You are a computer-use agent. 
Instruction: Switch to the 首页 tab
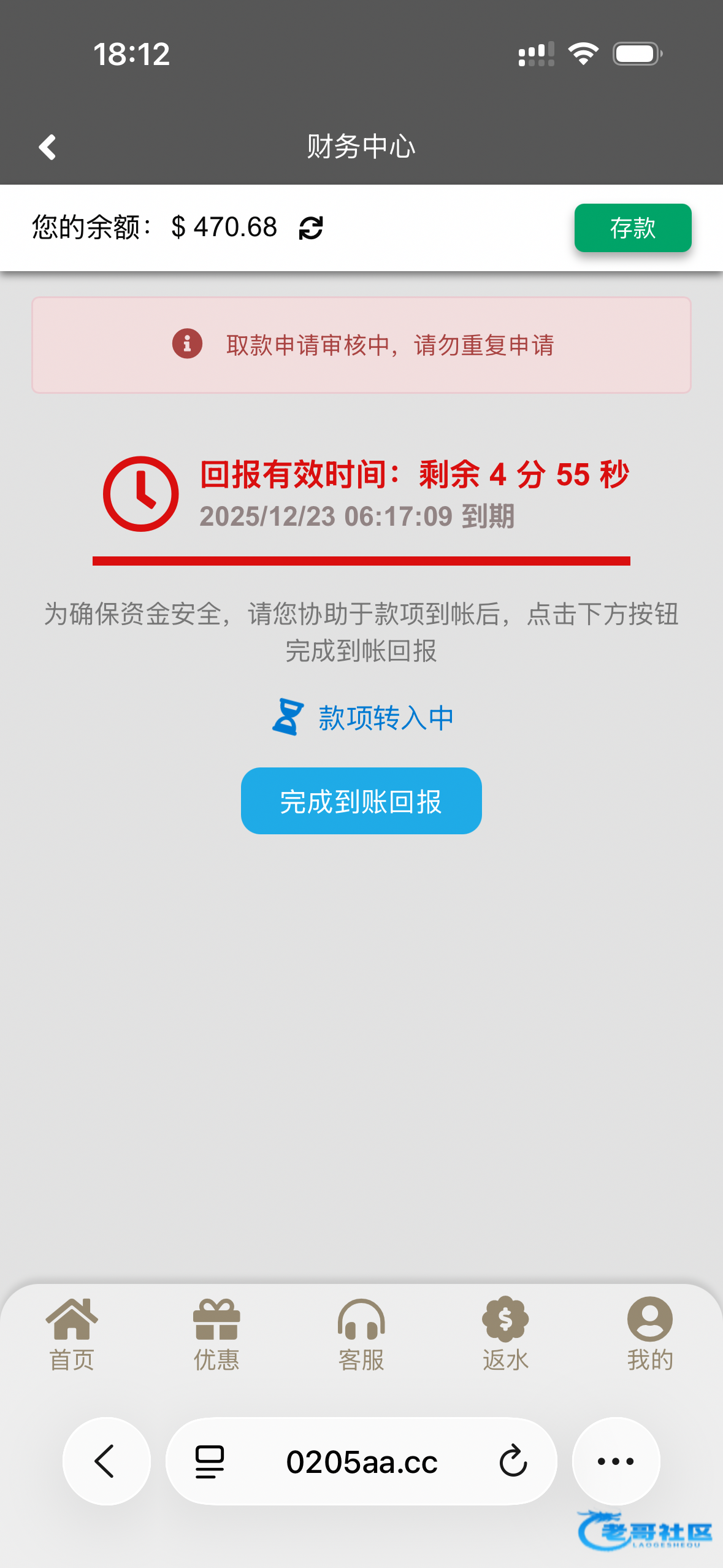72,1335
